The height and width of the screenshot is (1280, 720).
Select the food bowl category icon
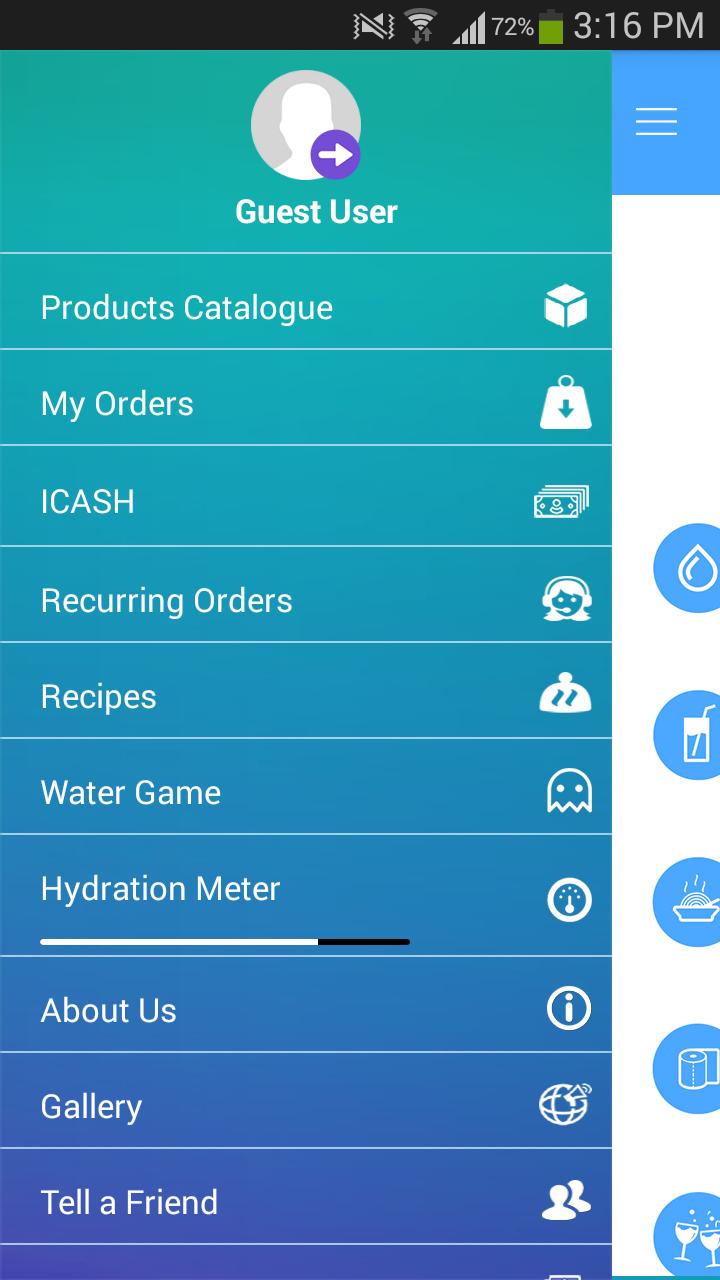pos(690,902)
